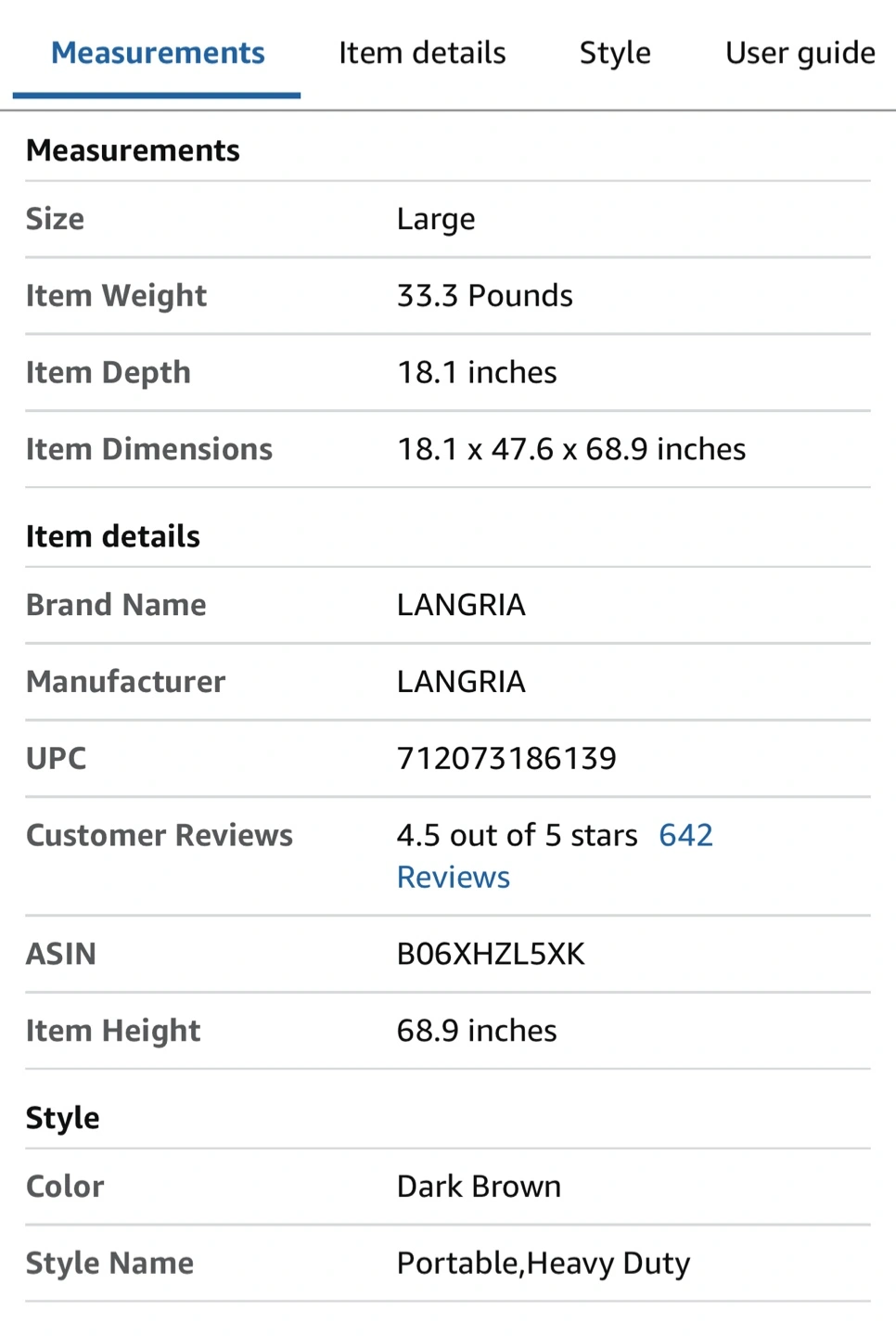This screenshot has width=896, height=1336.
Task: Select the Measurements tab
Action: tap(158, 54)
